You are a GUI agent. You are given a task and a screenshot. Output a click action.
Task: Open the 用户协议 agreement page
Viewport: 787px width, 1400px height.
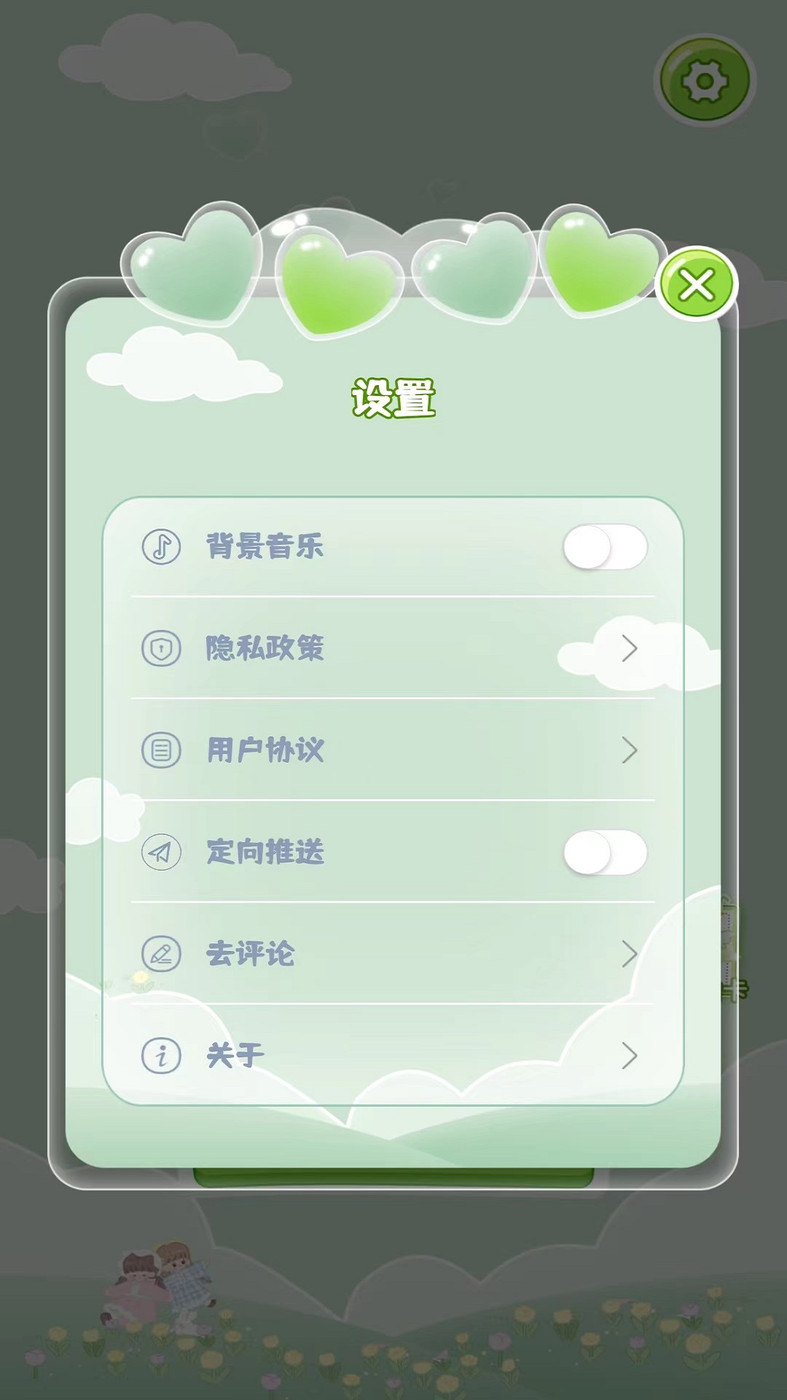pyautogui.click(x=263, y=751)
